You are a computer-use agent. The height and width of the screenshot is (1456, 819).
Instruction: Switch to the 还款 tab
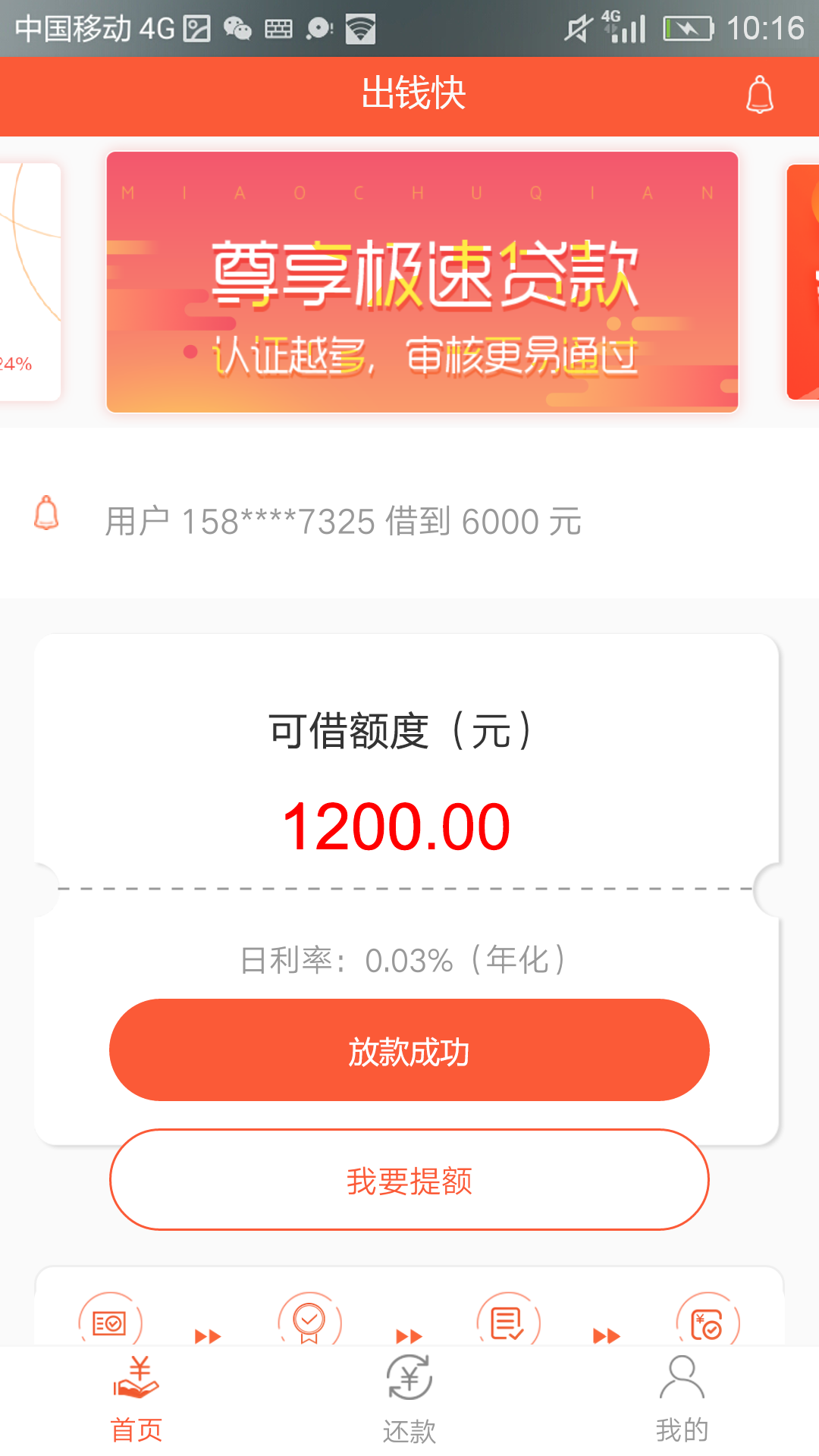click(409, 1400)
